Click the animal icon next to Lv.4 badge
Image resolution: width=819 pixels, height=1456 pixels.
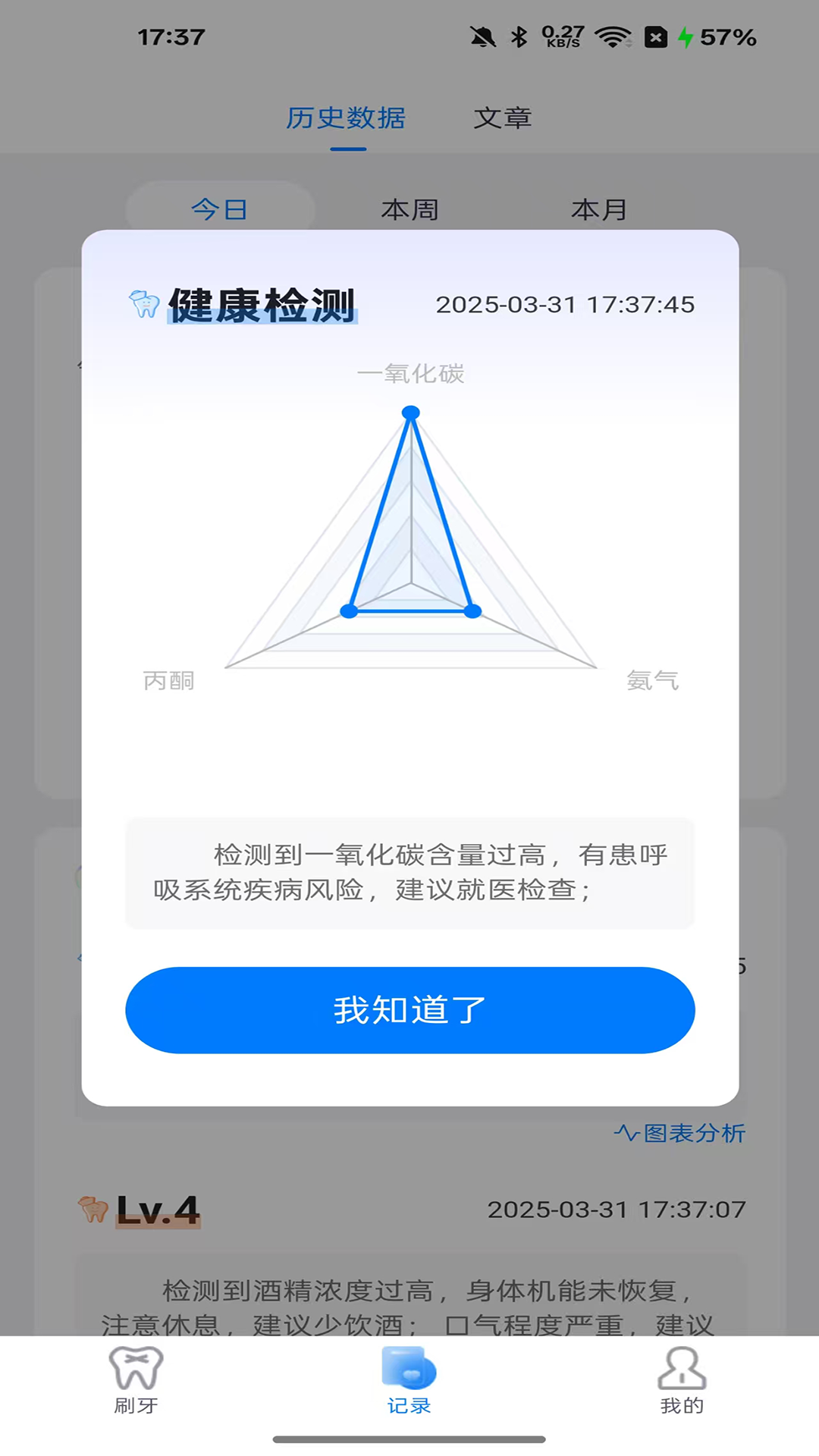(x=93, y=1209)
